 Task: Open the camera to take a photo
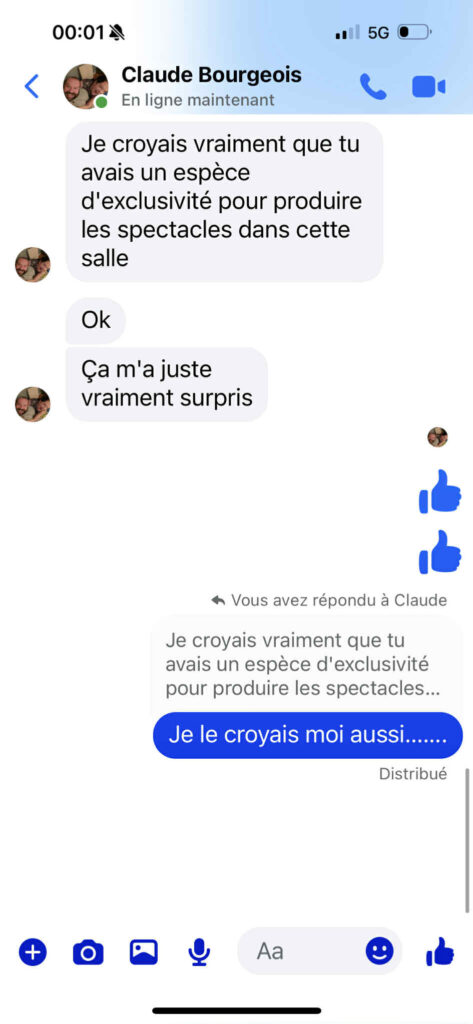(88, 953)
